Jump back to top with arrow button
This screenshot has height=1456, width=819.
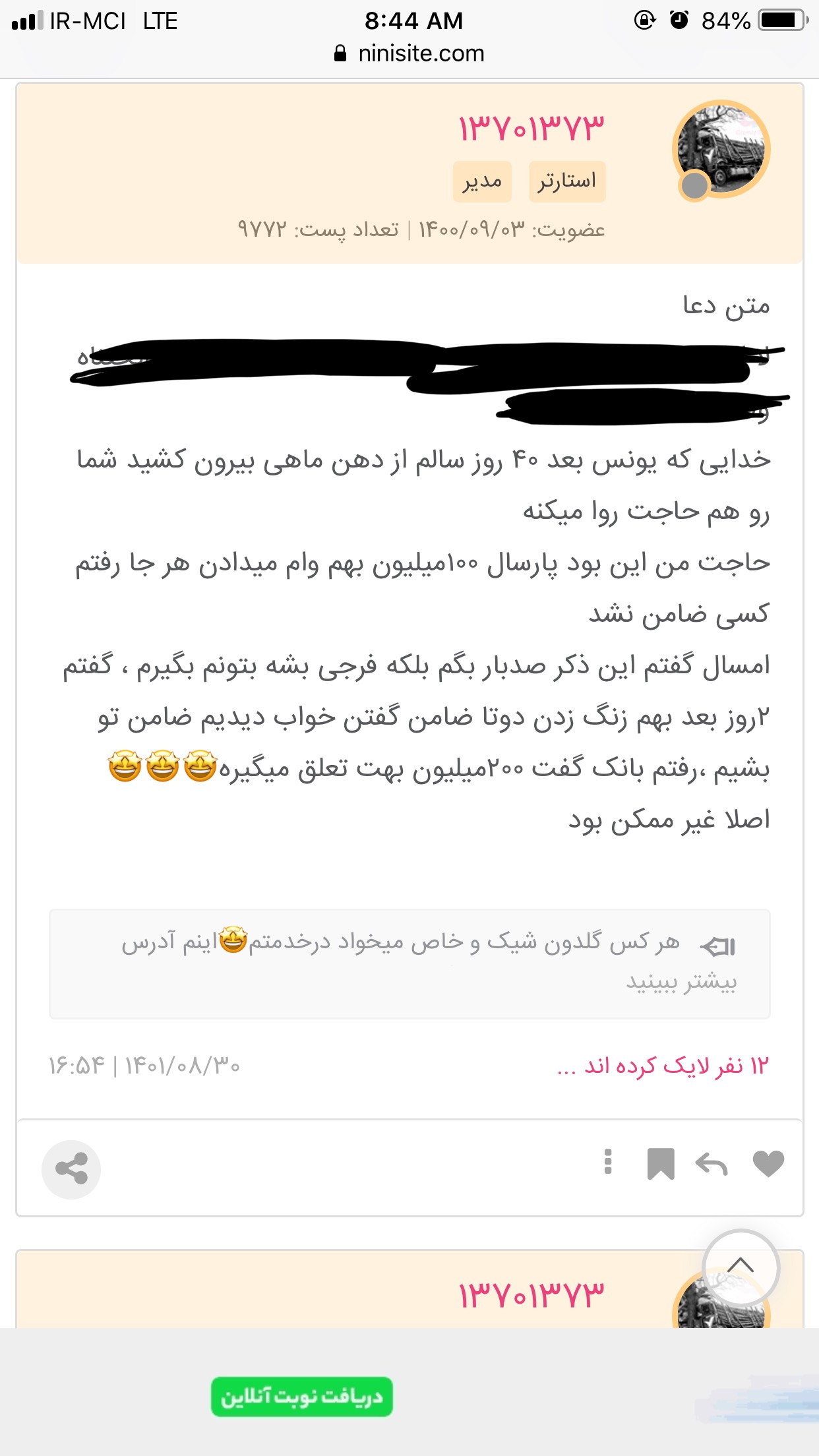[x=741, y=1267]
